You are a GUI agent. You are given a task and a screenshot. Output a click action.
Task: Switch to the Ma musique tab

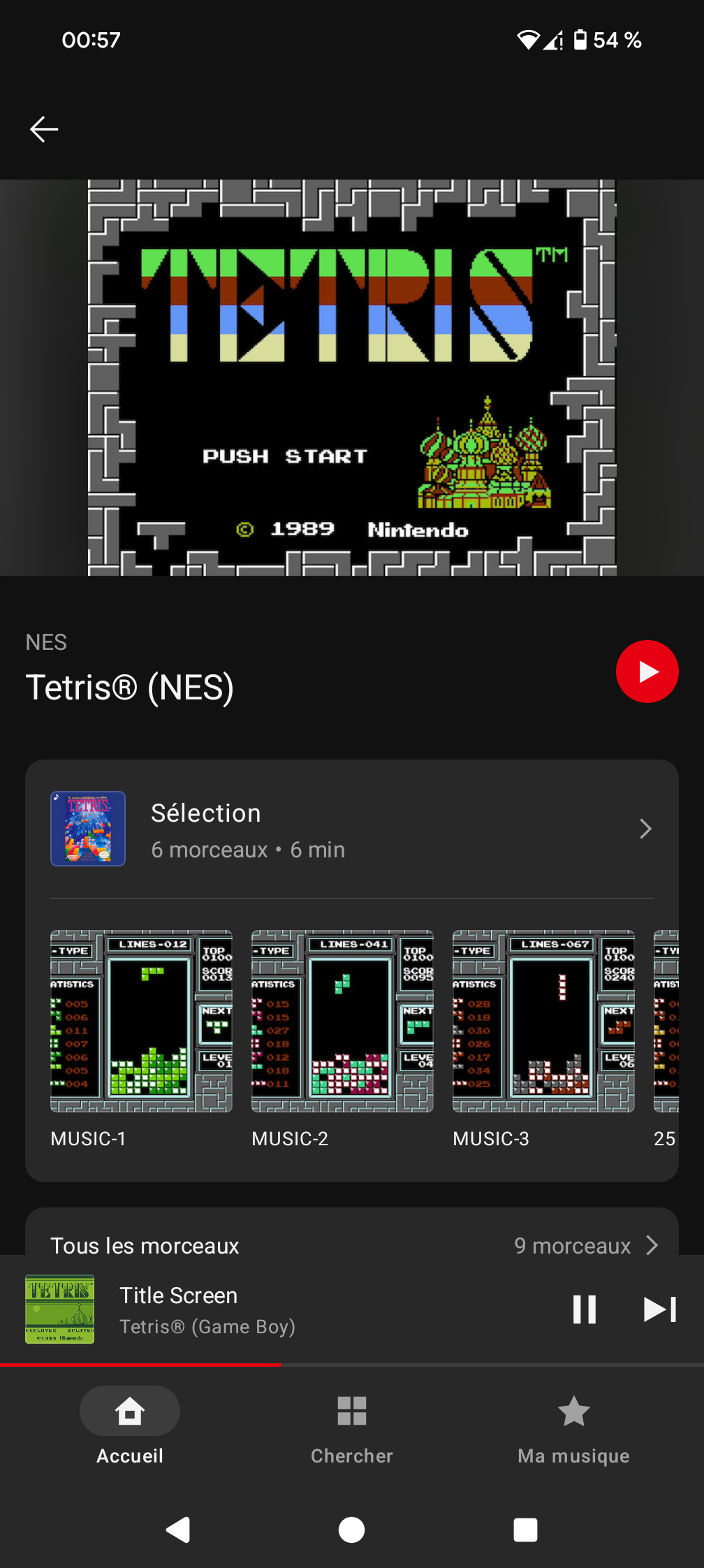click(x=574, y=1425)
